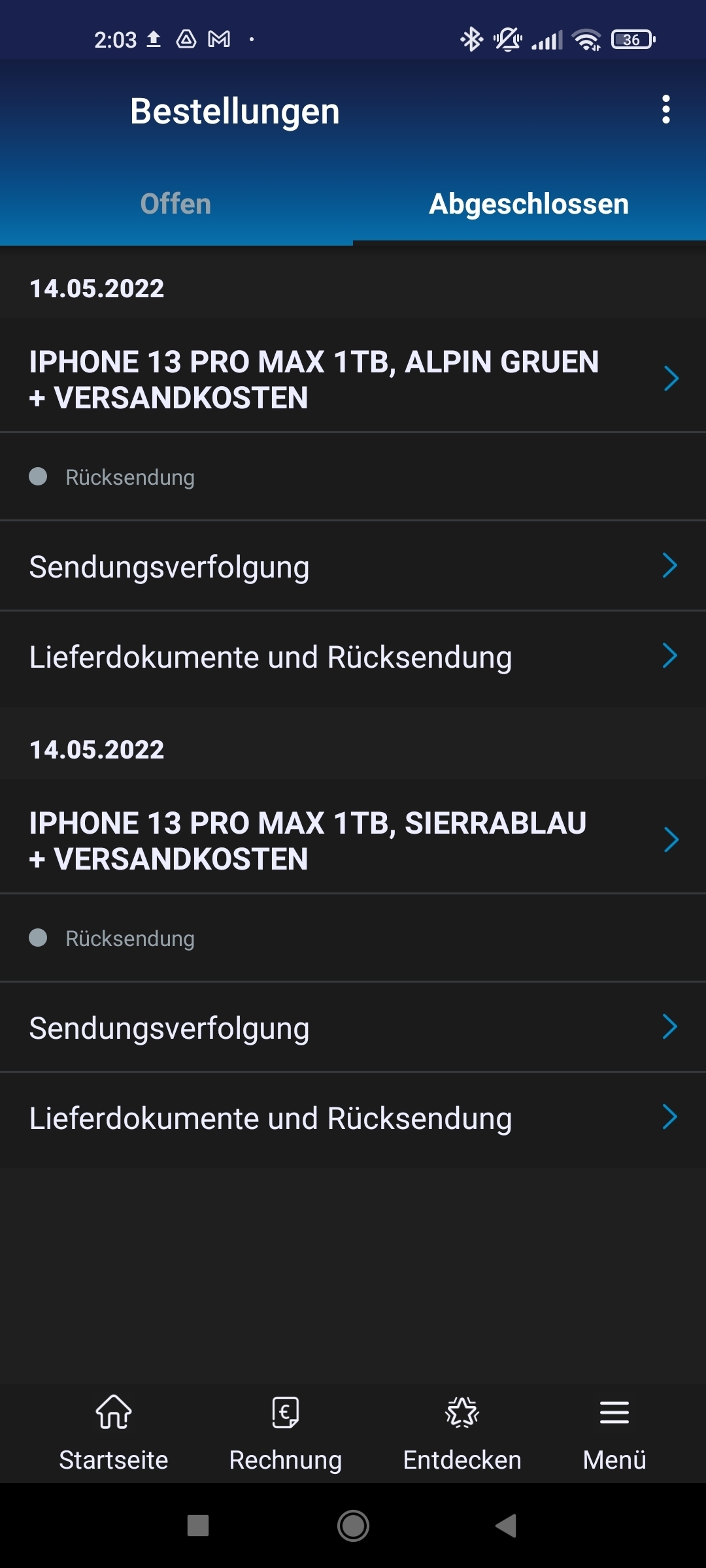Open Lieferdokumente und Rücksendung for Sierrablau order
706x1568 pixels.
point(353,1118)
